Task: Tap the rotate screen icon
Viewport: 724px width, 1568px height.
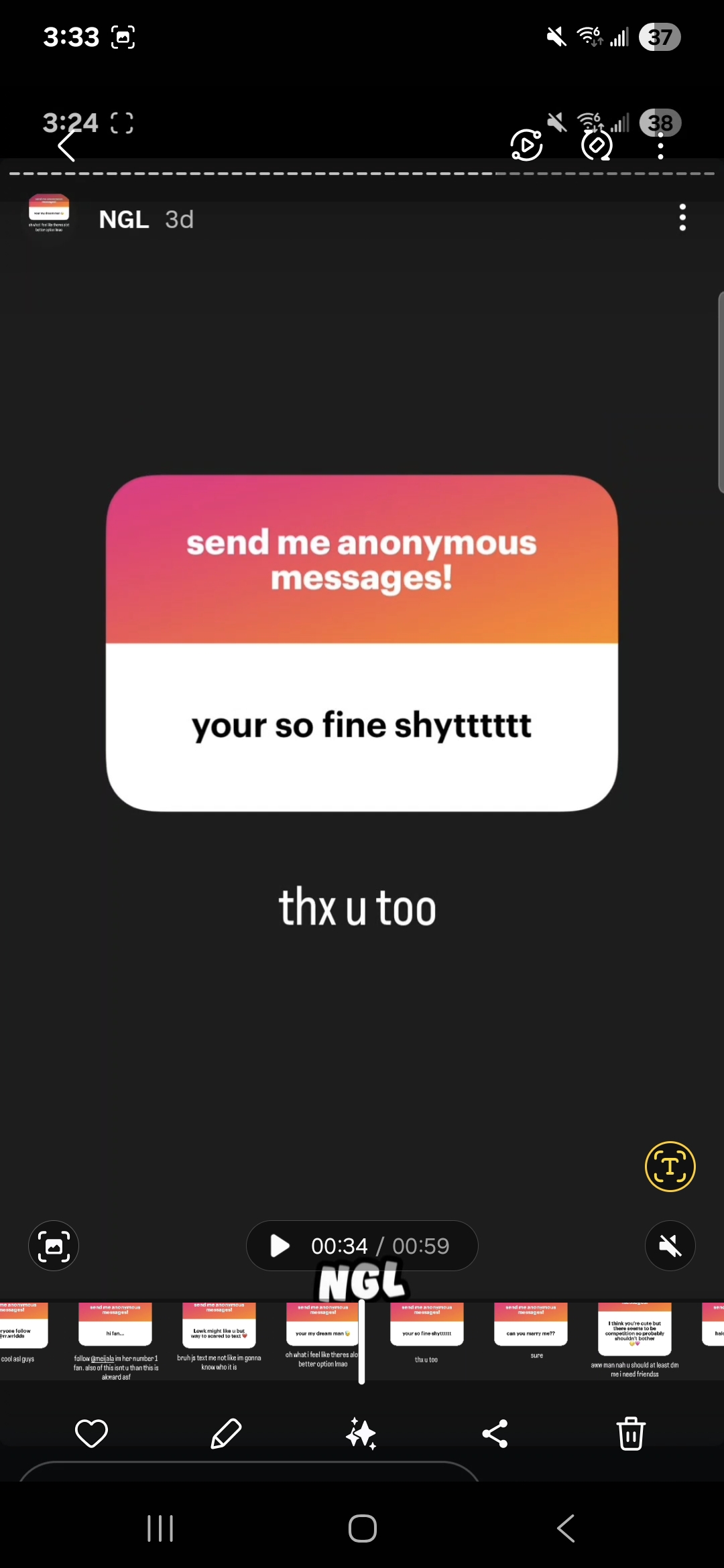Action: [597, 145]
